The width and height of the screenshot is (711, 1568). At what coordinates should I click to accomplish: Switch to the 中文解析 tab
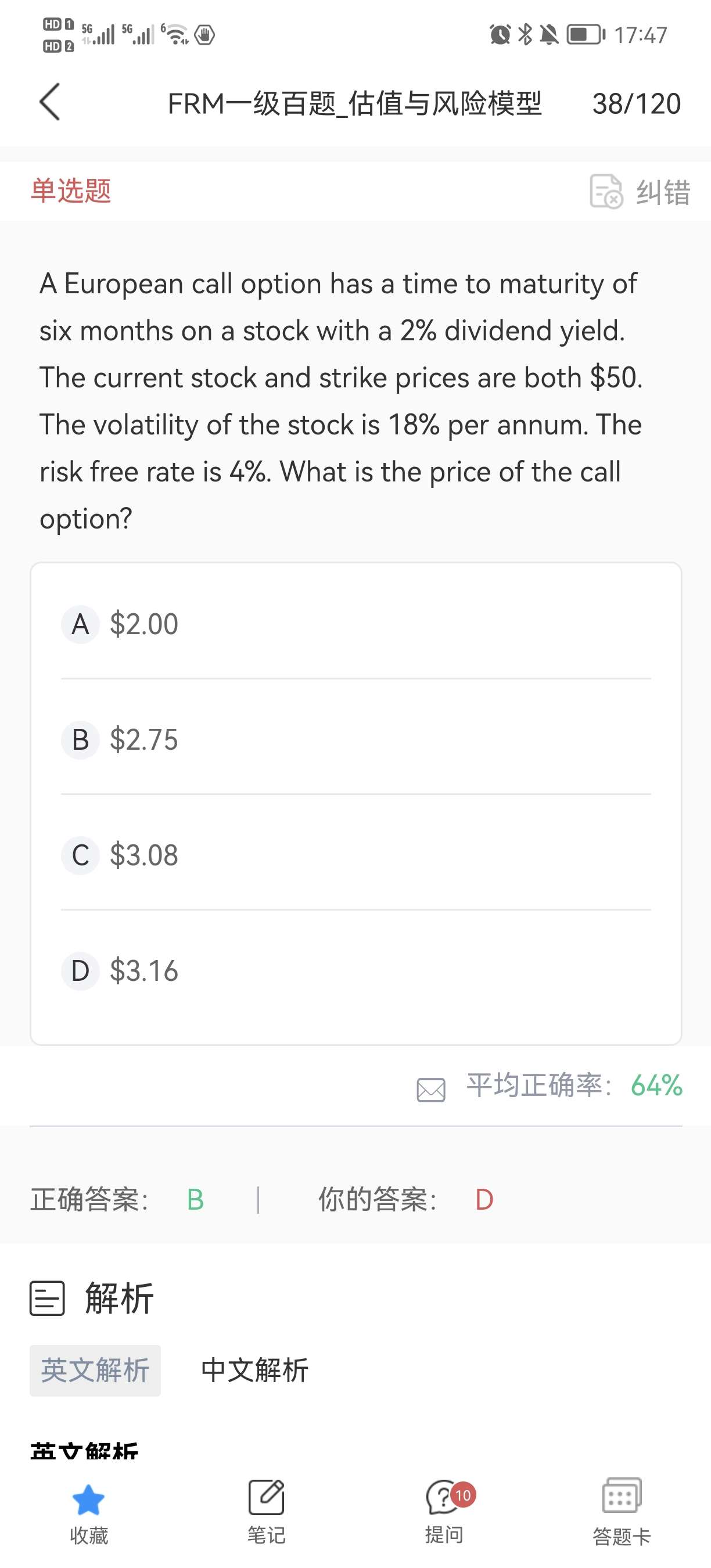[x=254, y=1370]
